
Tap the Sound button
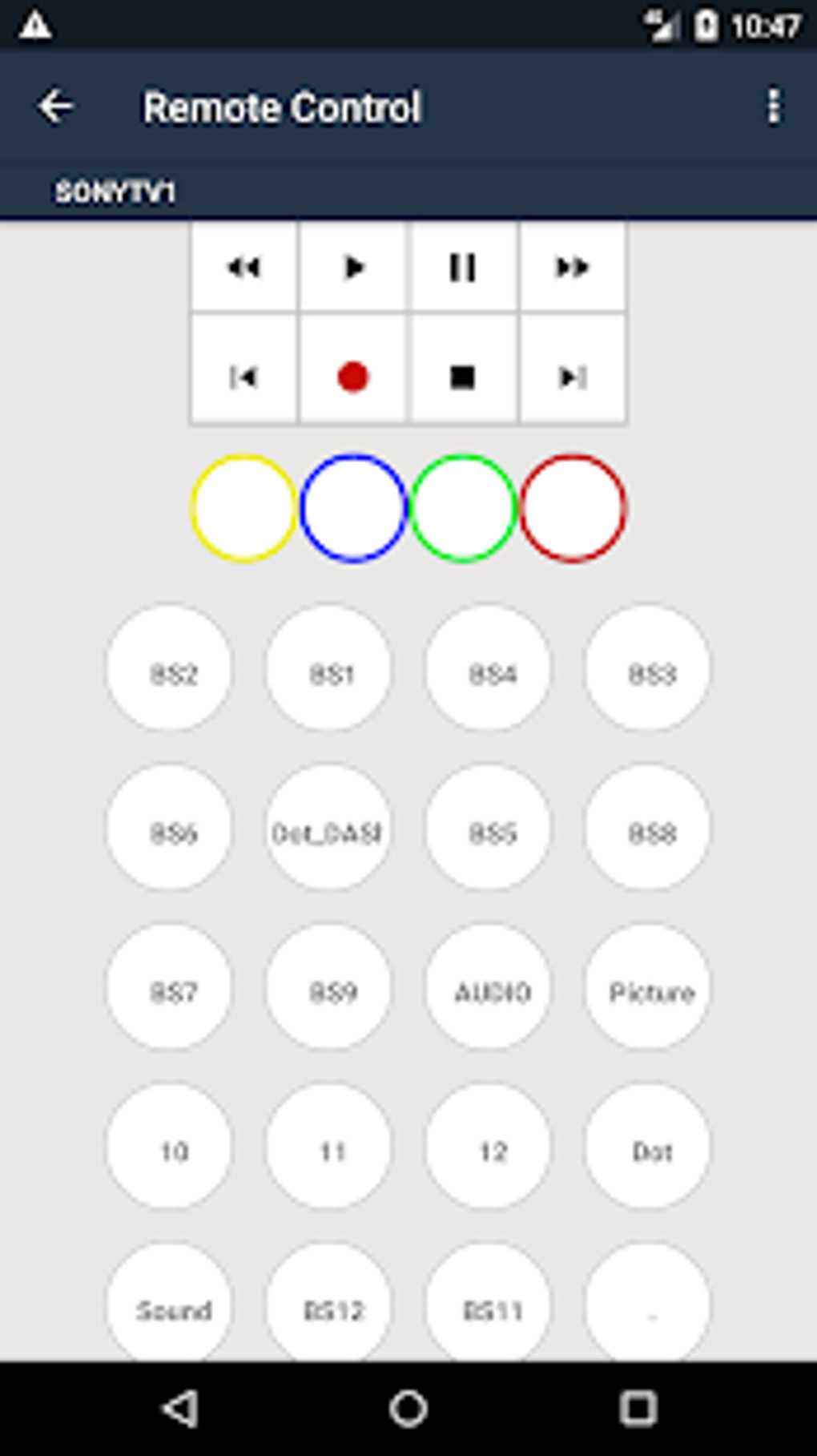(x=170, y=1302)
